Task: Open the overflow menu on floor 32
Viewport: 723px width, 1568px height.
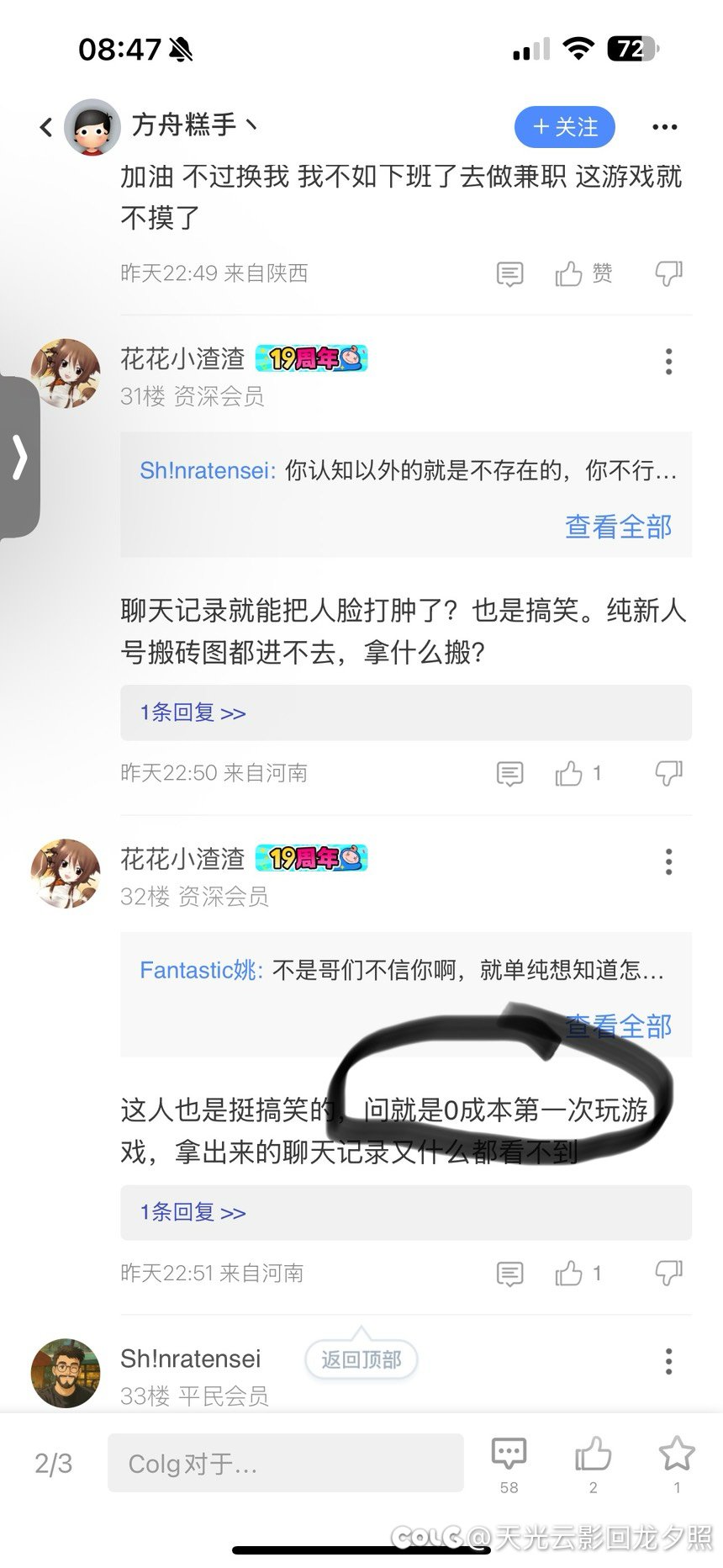Action: click(x=668, y=861)
